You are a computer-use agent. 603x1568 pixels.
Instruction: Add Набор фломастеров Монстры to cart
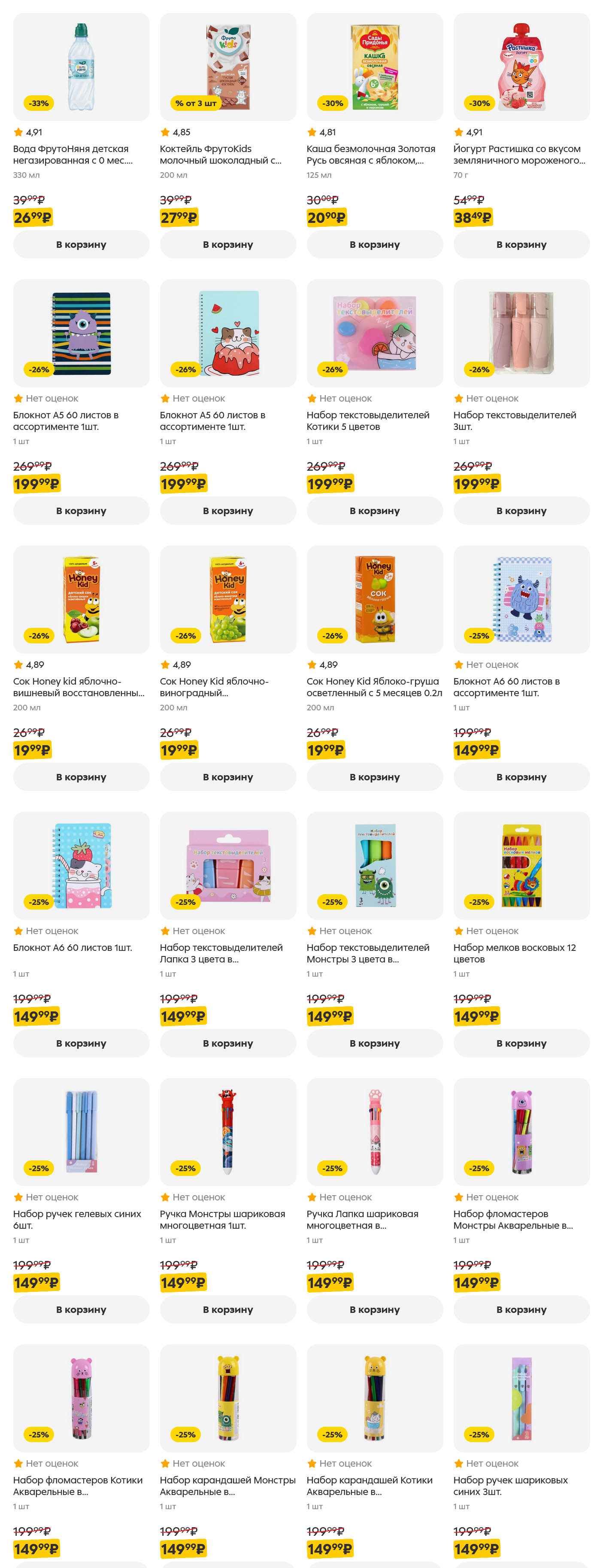pos(521,1309)
